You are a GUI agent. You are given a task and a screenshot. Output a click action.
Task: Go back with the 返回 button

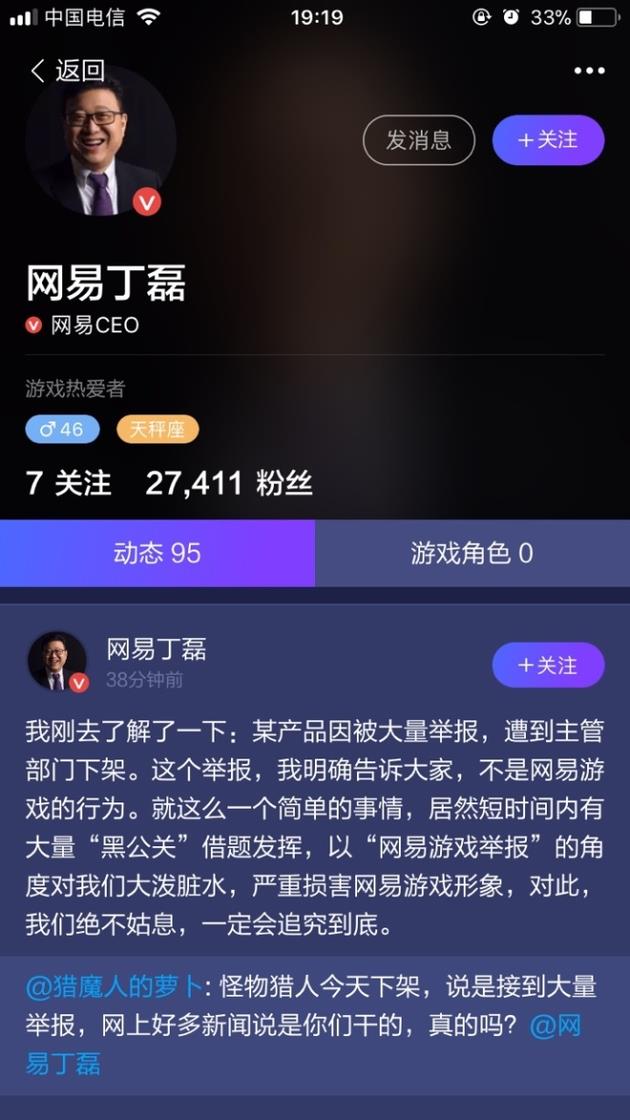[67, 71]
